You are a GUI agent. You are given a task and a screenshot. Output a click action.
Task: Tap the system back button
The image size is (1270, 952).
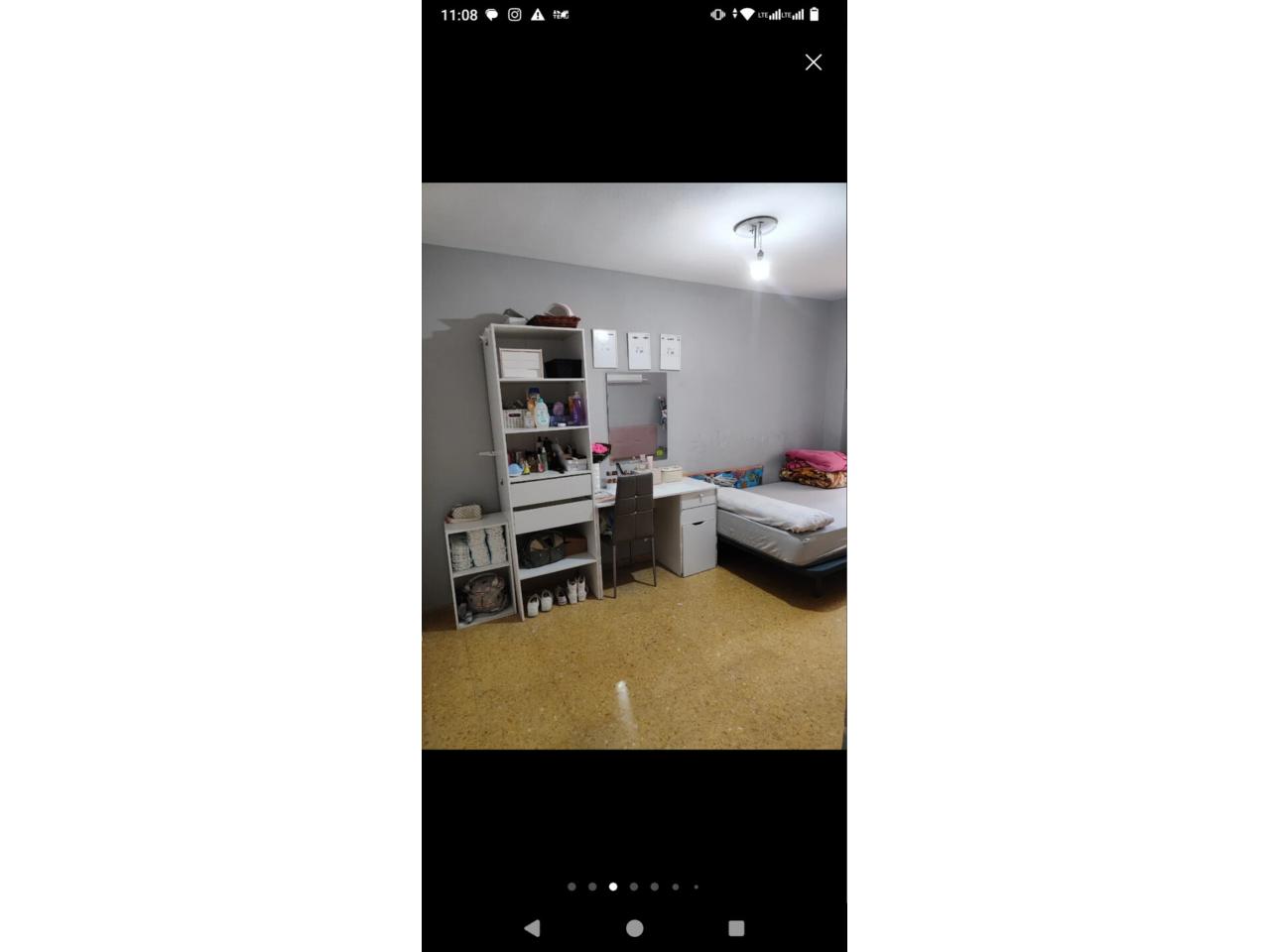533,928
